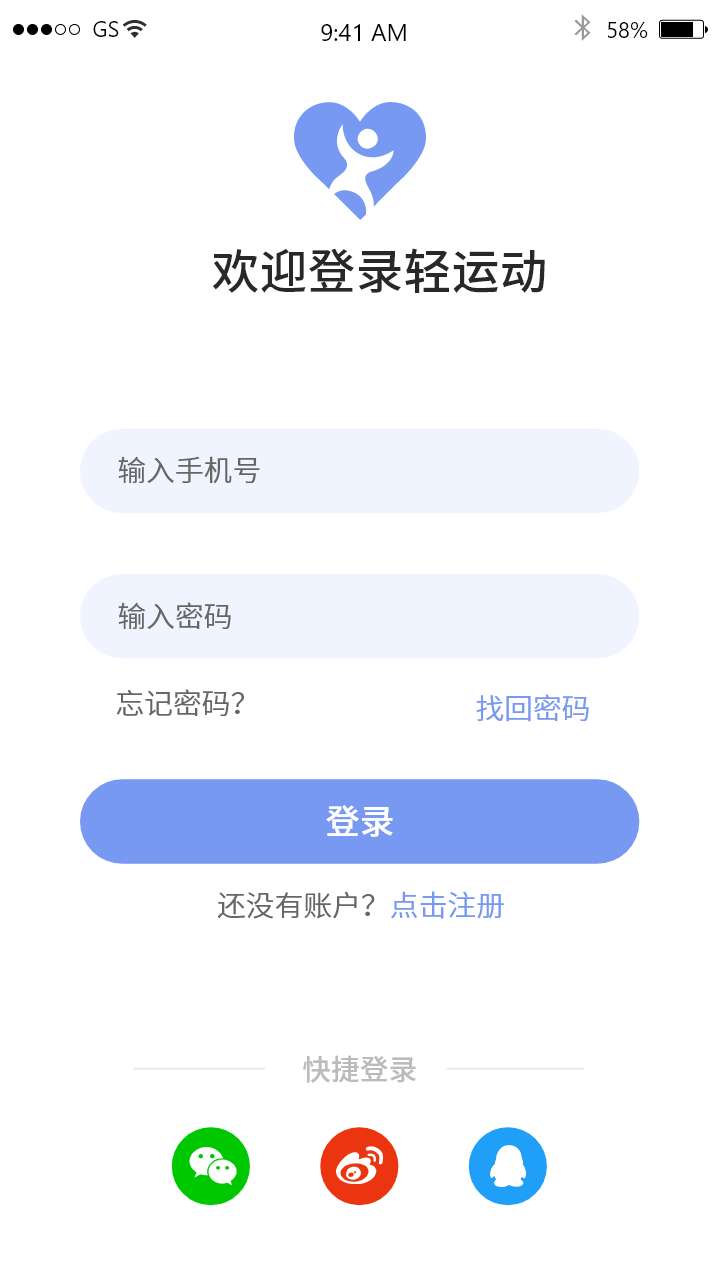Viewport: 720px width, 1280px height.
Task: Log in with the QQ icon
Action: 508,1166
